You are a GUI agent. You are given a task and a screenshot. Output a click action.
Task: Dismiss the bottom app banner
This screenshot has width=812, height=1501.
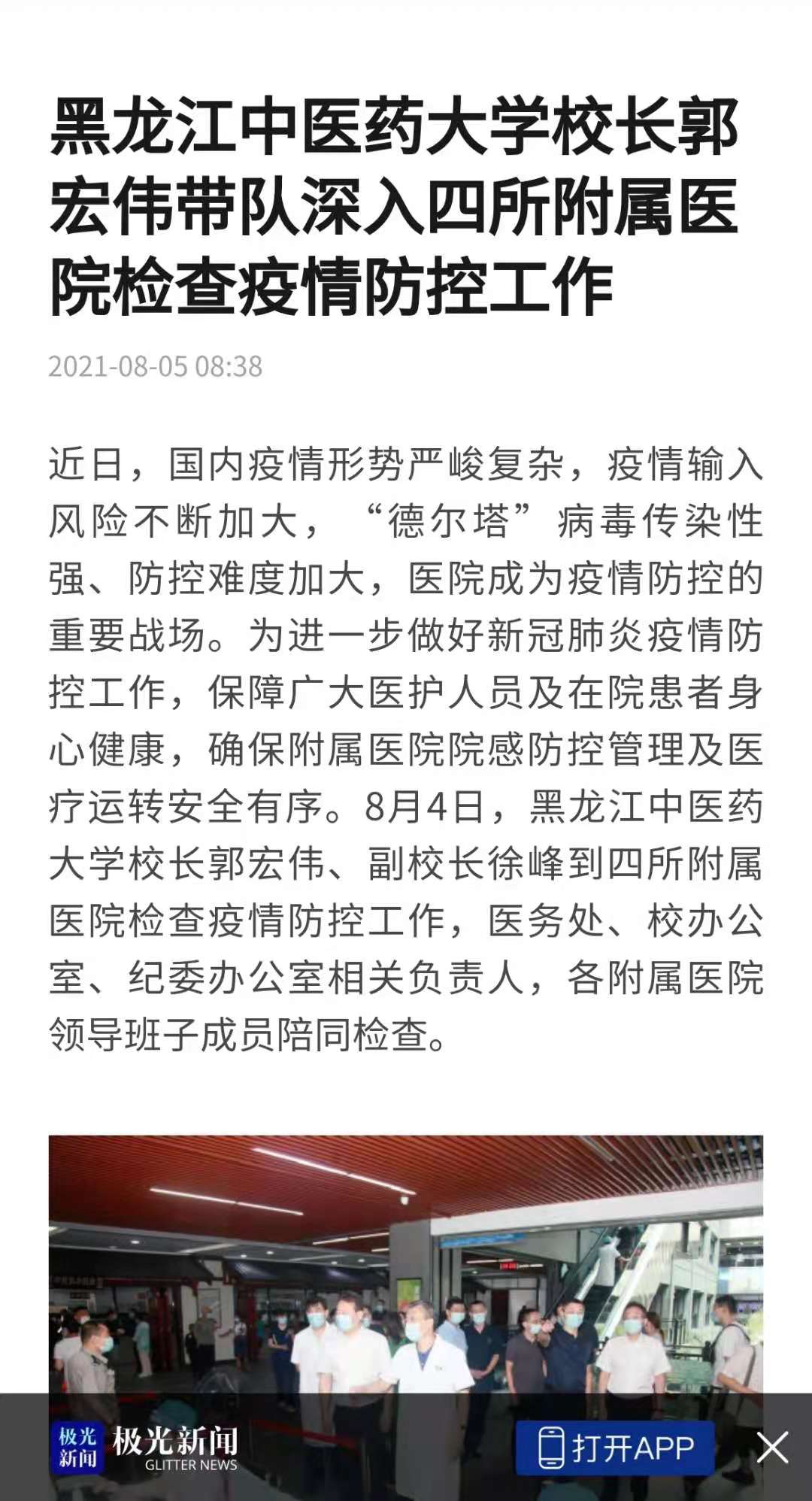click(771, 1448)
